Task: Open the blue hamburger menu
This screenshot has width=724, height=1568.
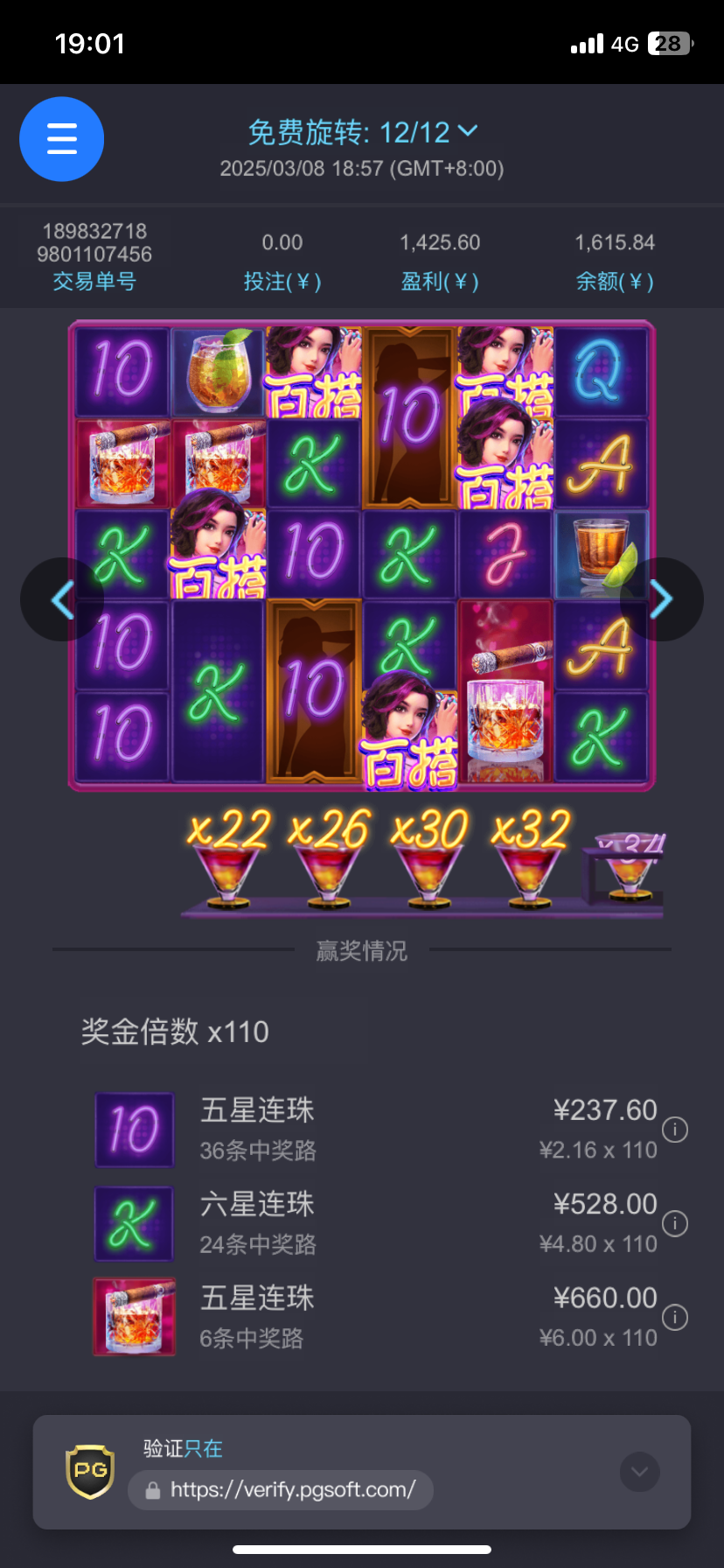Action: 62,139
